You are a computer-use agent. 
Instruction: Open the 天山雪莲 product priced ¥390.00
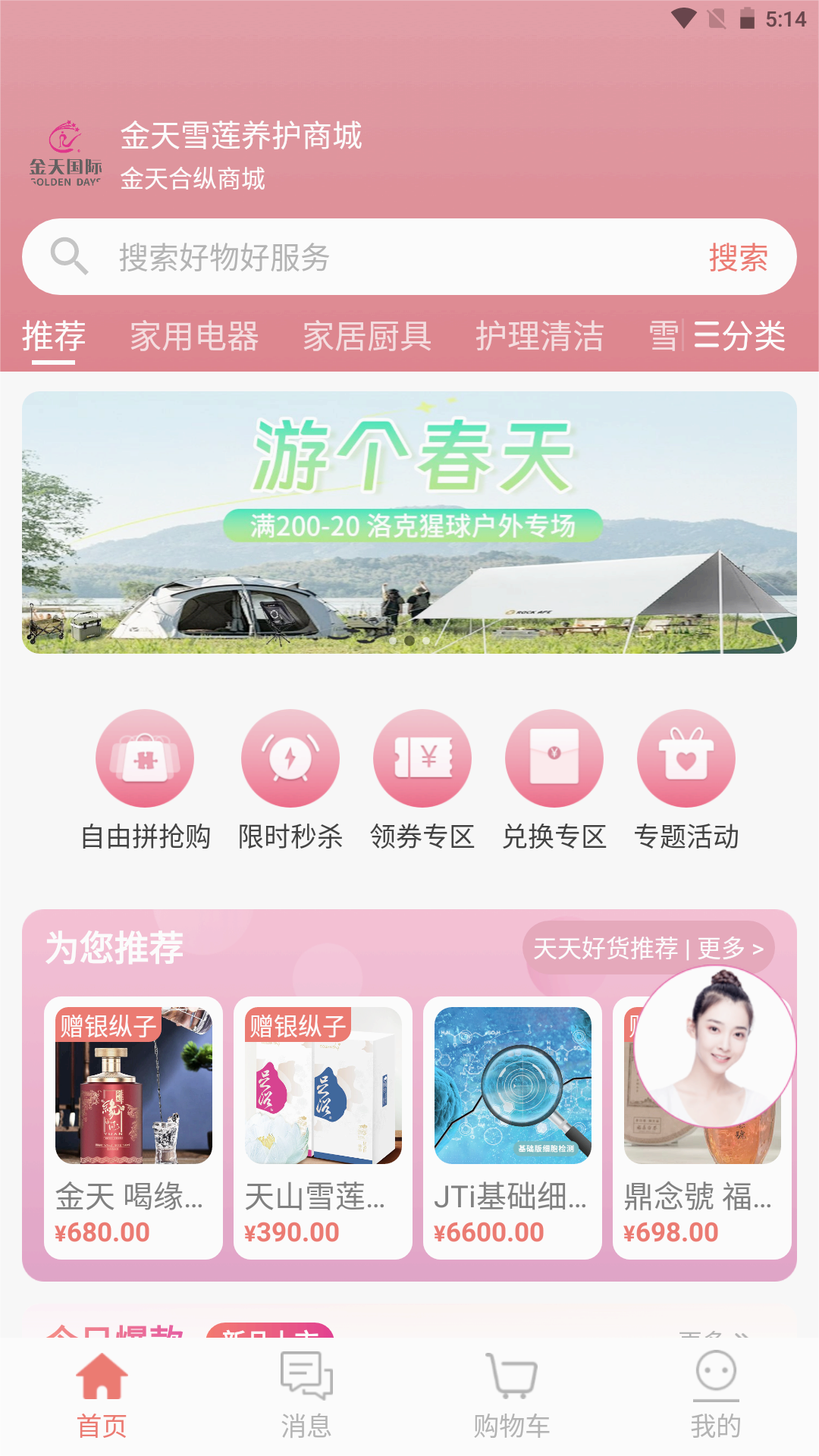click(323, 1128)
